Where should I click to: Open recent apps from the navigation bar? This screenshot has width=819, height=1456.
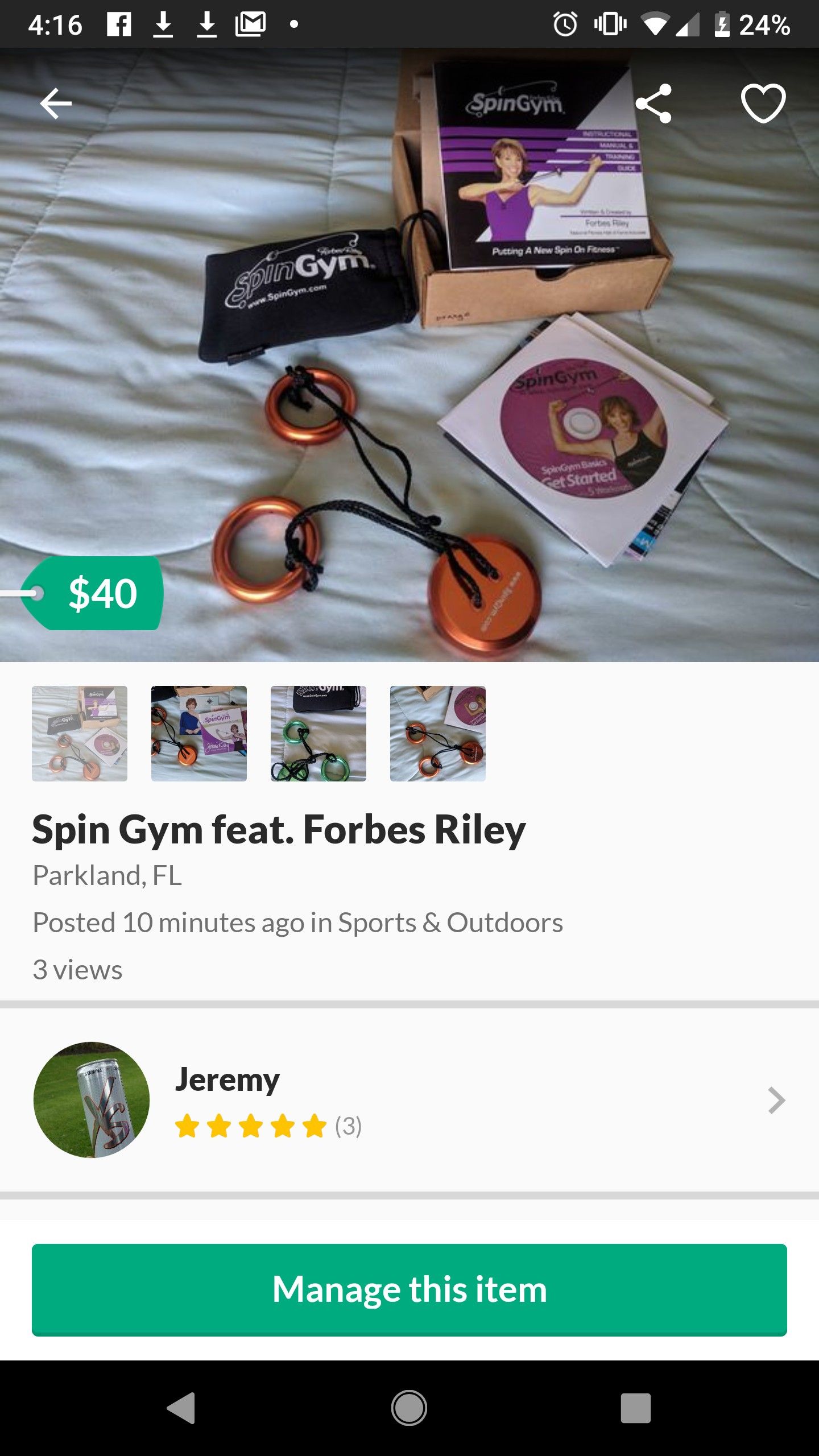635,1408
